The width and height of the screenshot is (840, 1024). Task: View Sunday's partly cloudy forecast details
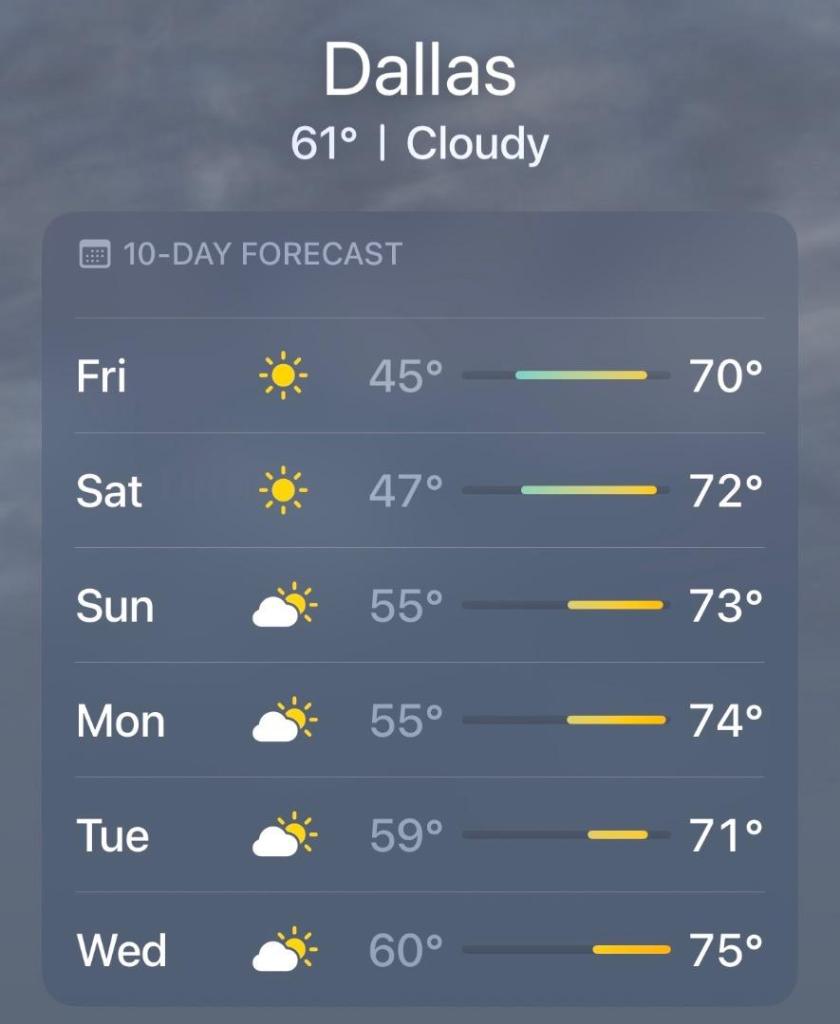point(420,605)
